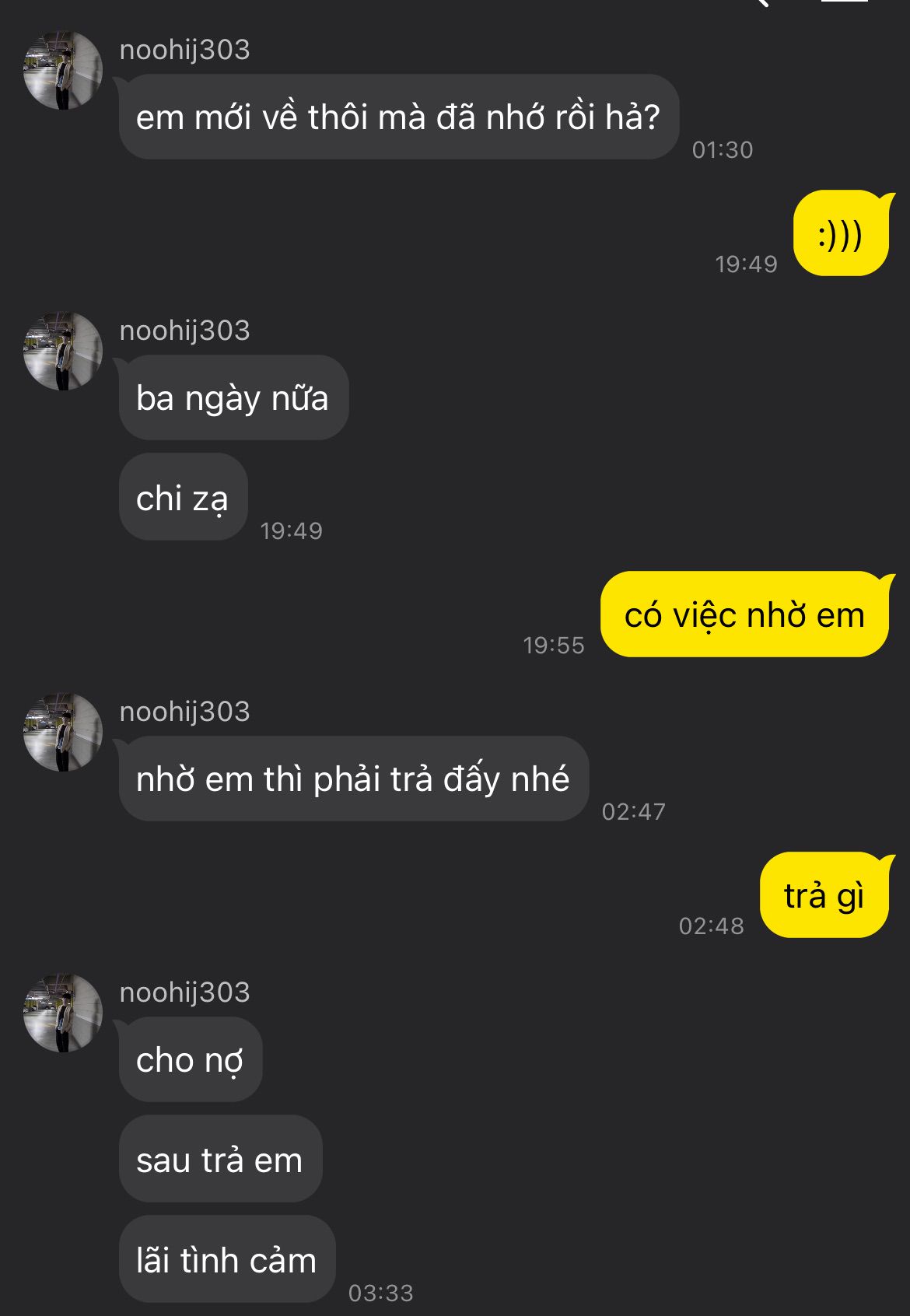This screenshot has width=910, height=1316.
Task: Open sender avatar next to 'cho nợ' message
Action: 62,1013
